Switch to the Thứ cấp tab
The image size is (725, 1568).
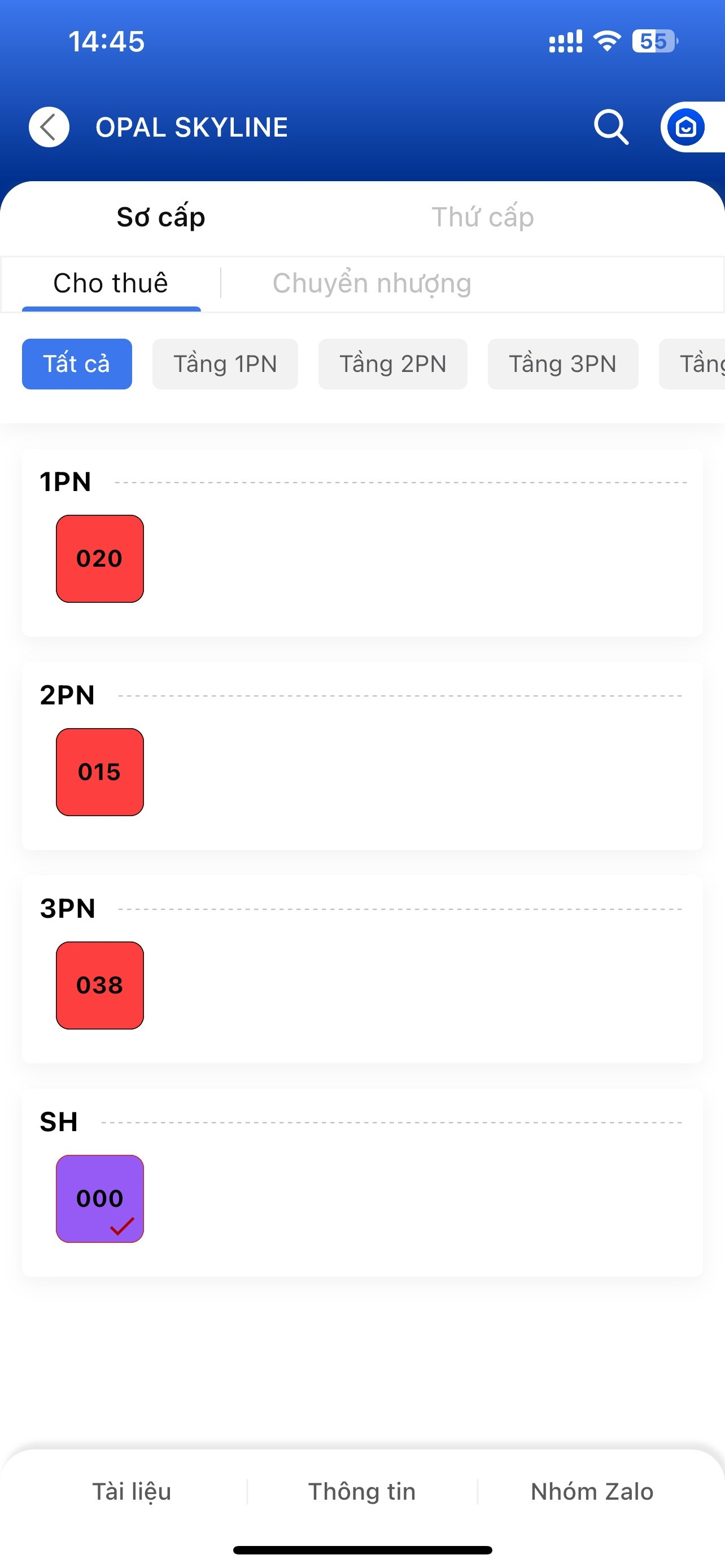483,217
